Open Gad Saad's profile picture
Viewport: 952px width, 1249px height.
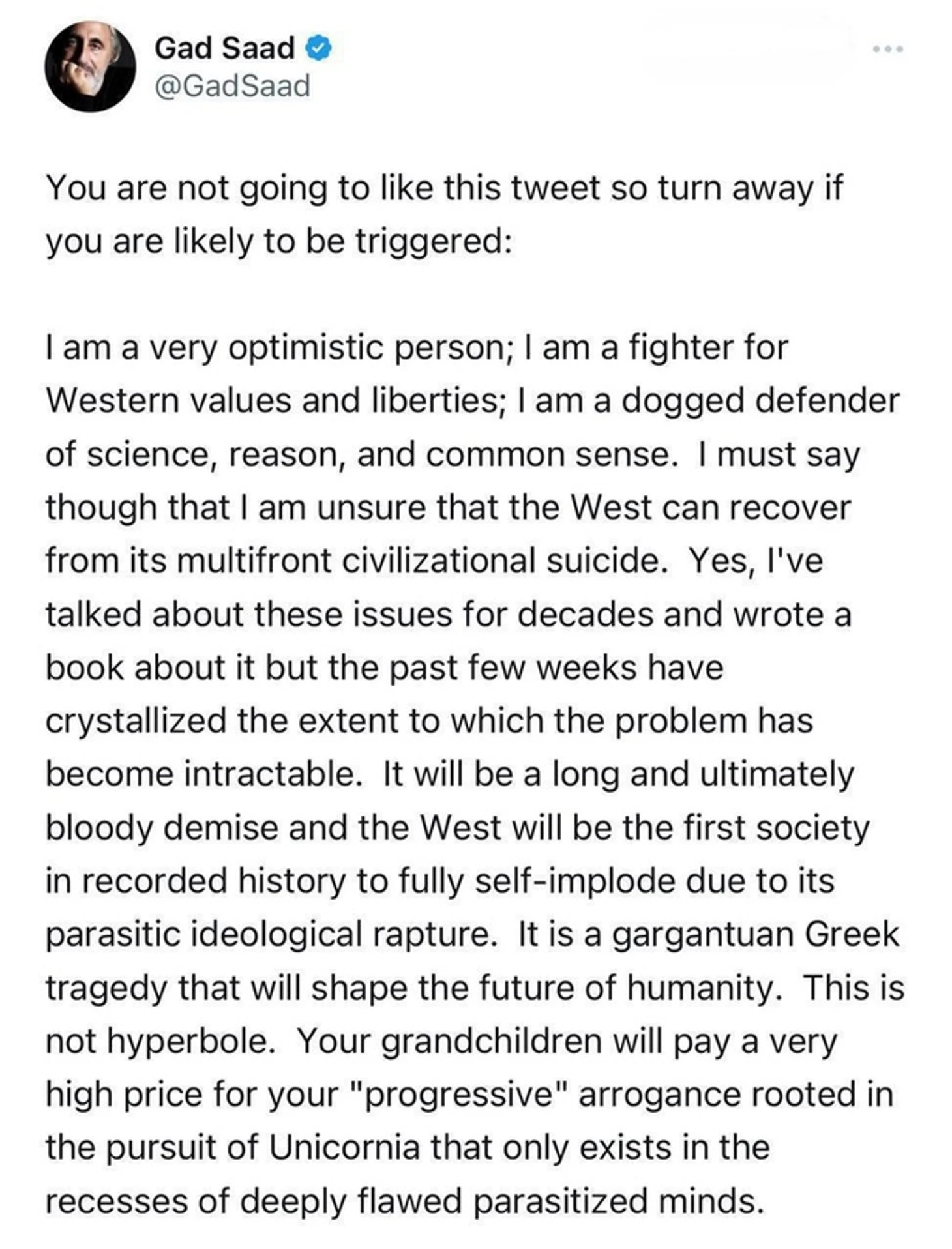[x=89, y=66]
